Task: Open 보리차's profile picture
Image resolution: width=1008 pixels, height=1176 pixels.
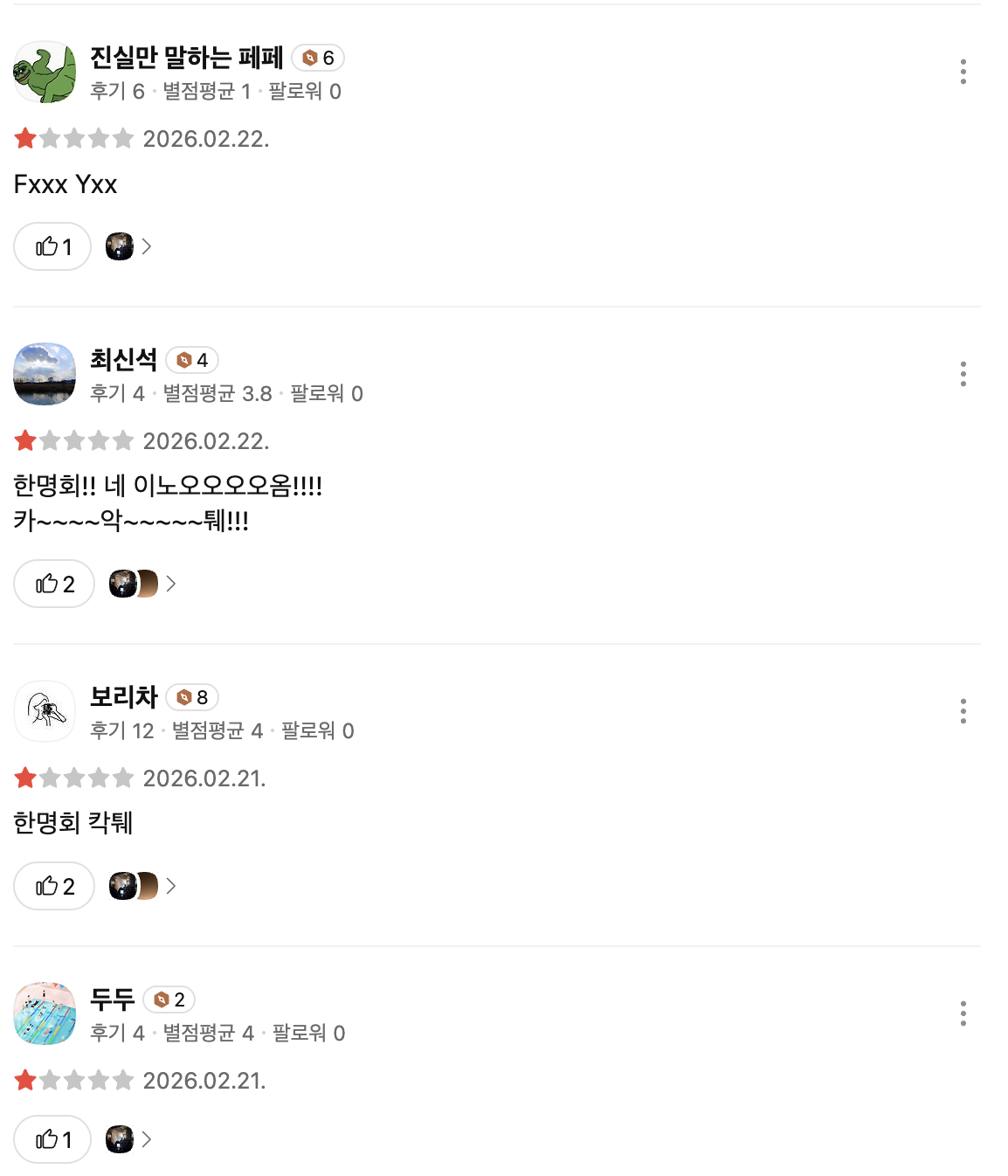Action: point(45,711)
